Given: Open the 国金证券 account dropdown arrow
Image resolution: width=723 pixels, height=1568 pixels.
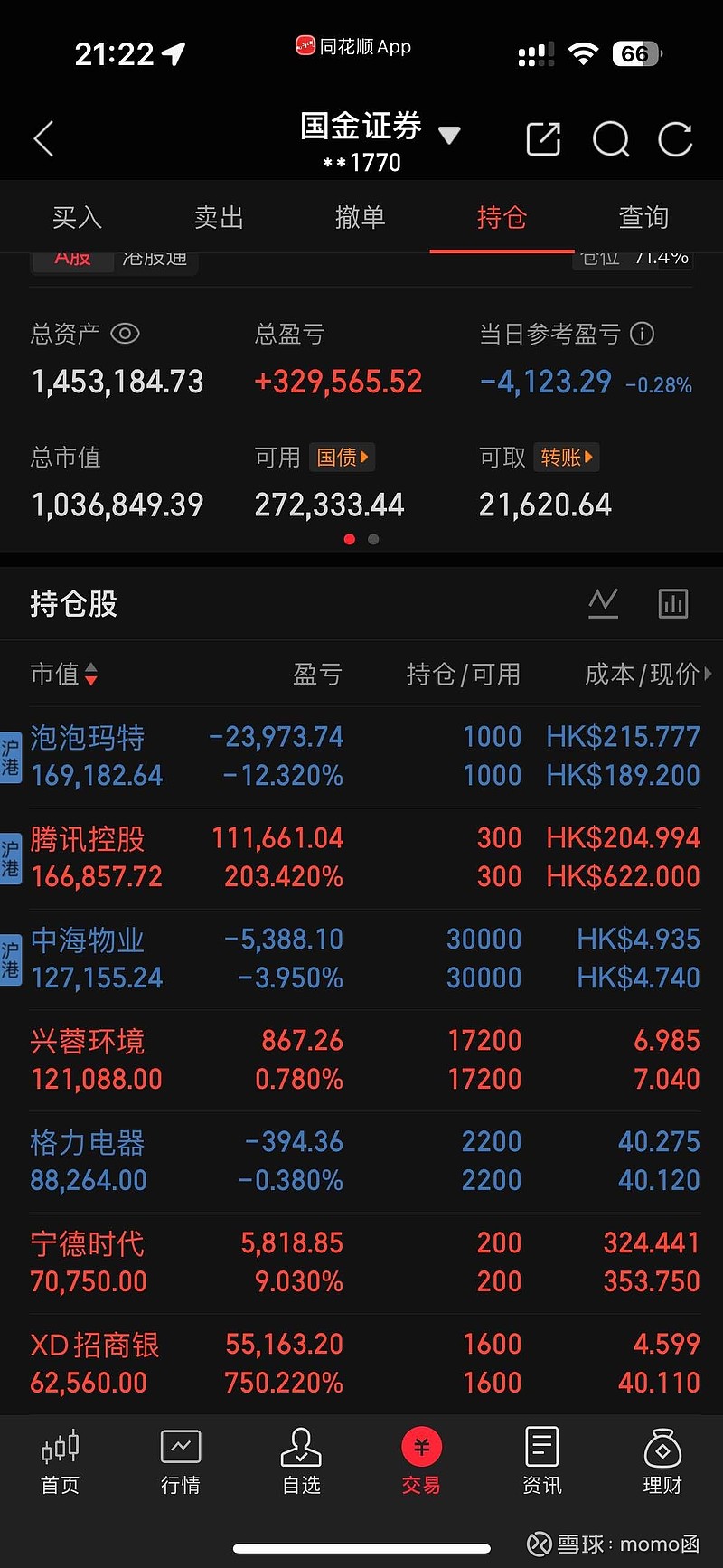Looking at the screenshot, I should coord(449,134).
